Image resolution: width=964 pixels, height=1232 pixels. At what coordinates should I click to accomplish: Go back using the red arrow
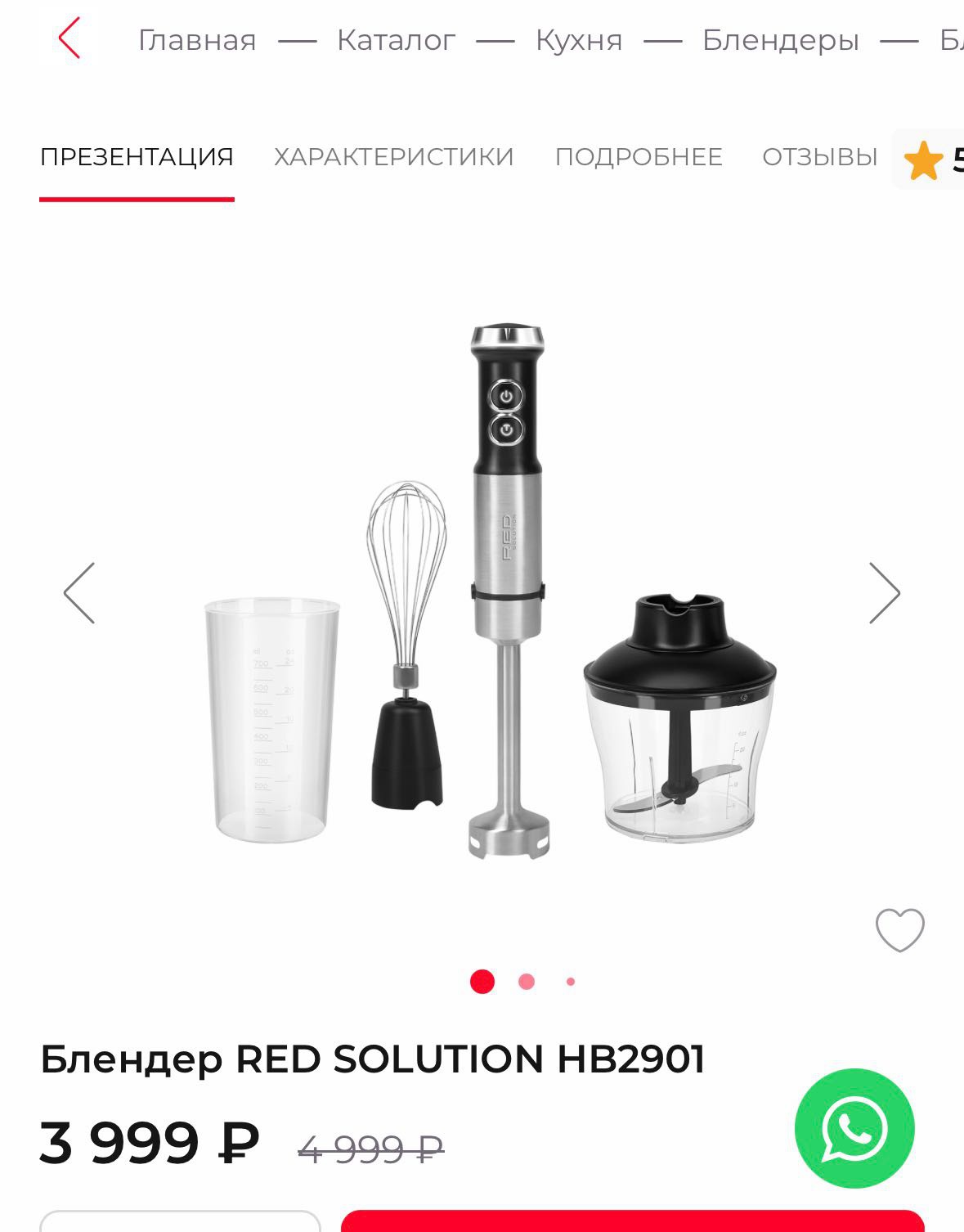tap(69, 38)
